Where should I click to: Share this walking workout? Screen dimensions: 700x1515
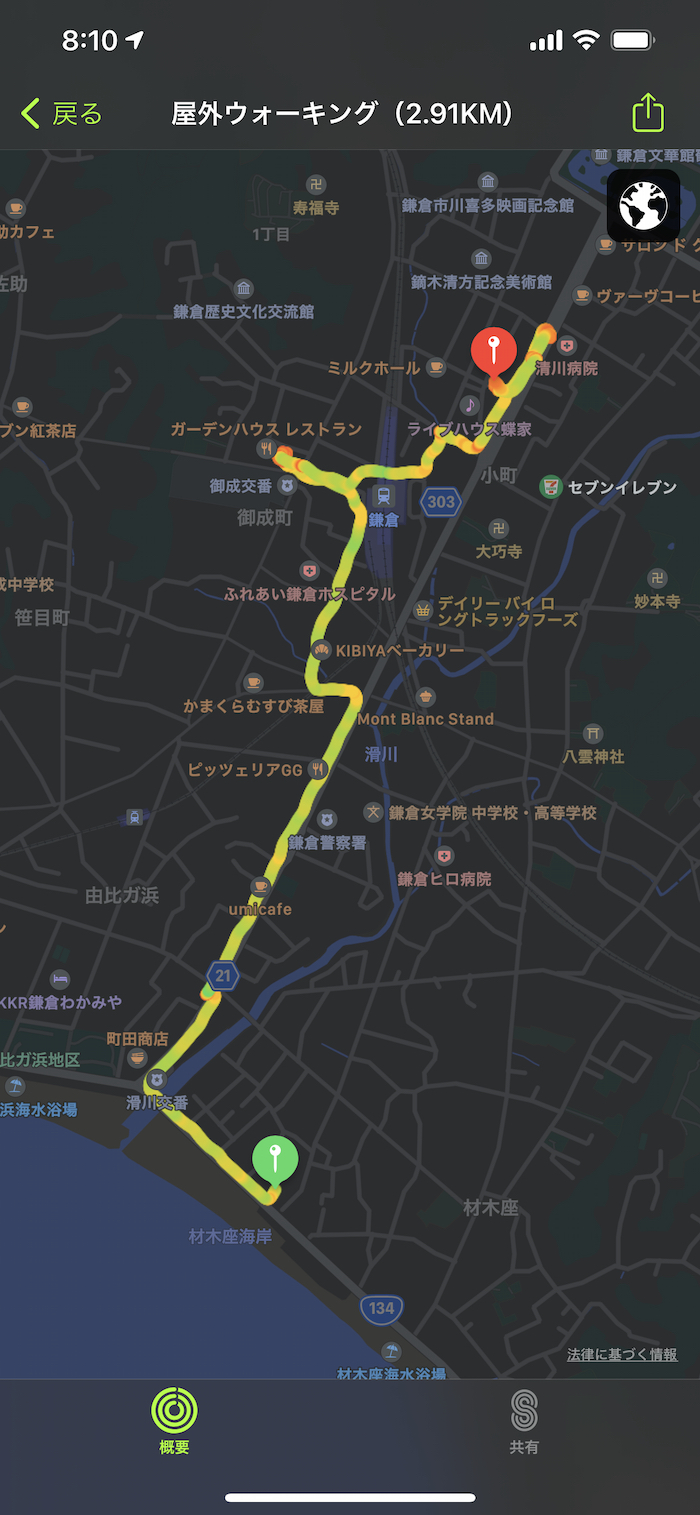tap(648, 113)
